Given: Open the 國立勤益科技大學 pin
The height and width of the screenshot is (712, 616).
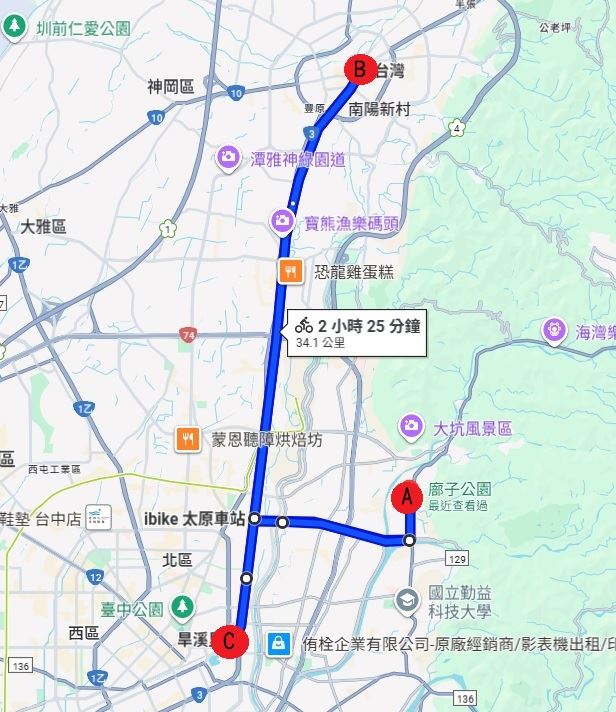Looking at the screenshot, I should pyautogui.click(x=407, y=600).
